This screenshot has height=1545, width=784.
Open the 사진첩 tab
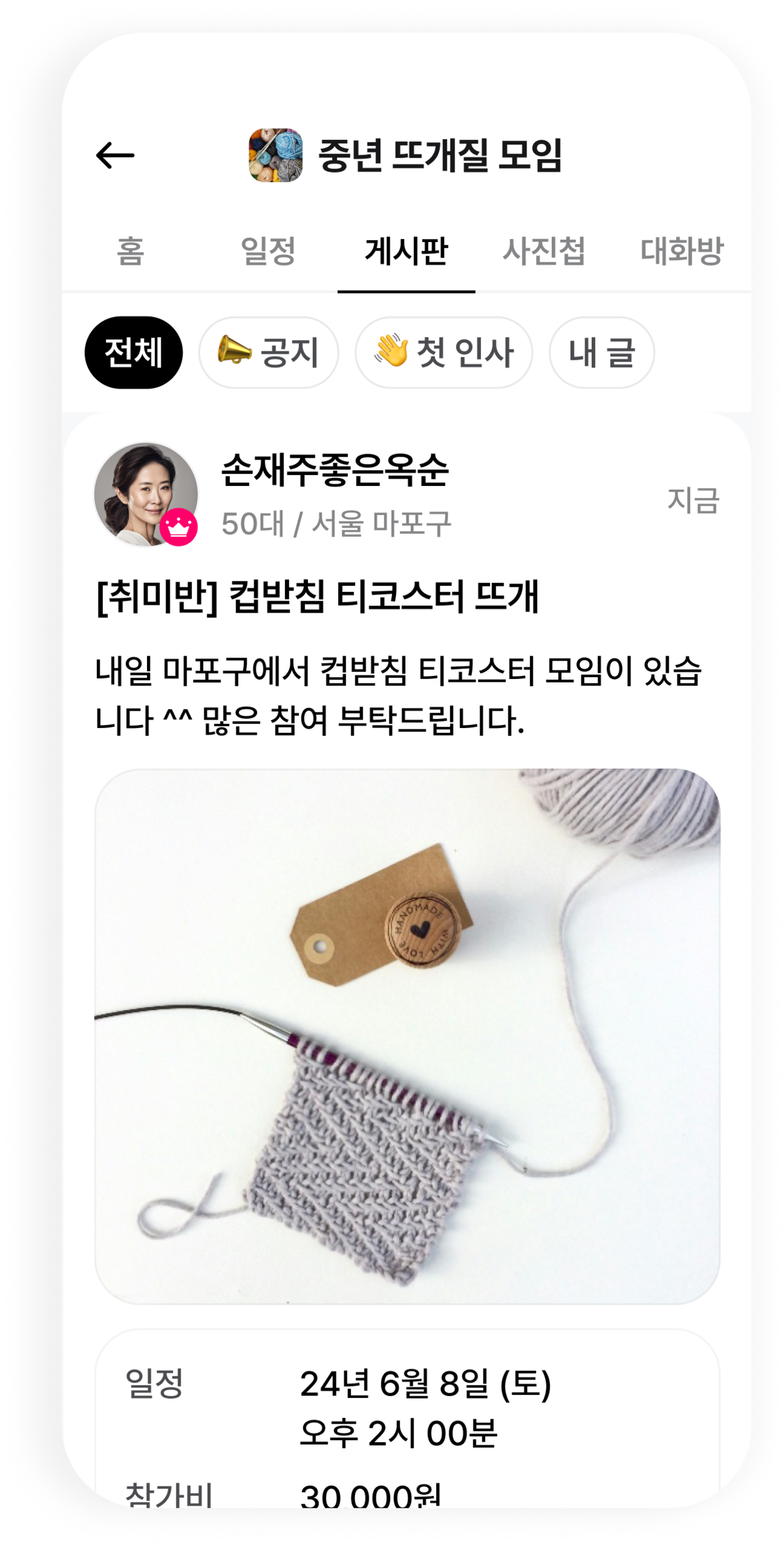coord(544,251)
